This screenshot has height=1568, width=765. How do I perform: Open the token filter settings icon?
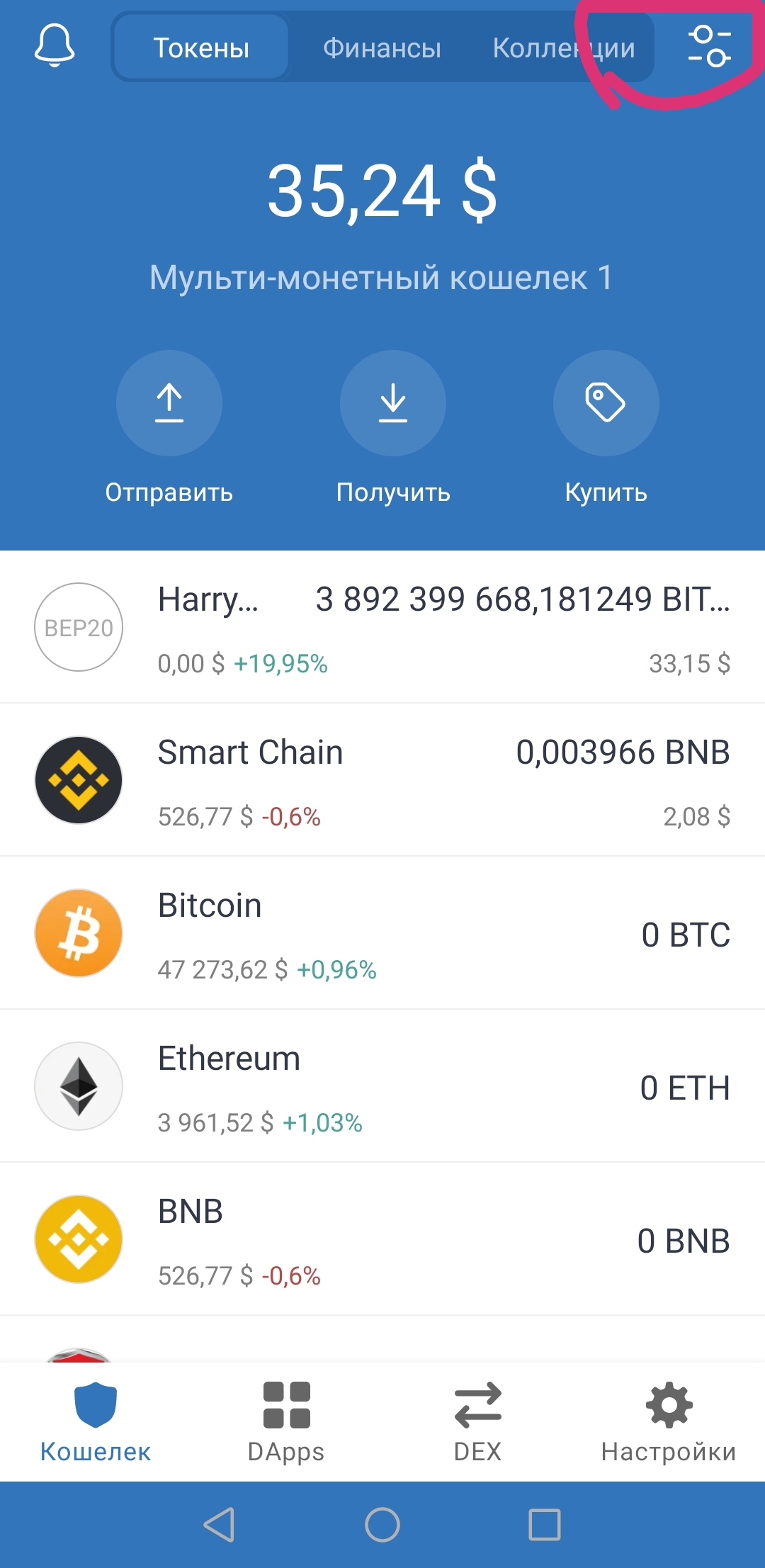point(709,46)
